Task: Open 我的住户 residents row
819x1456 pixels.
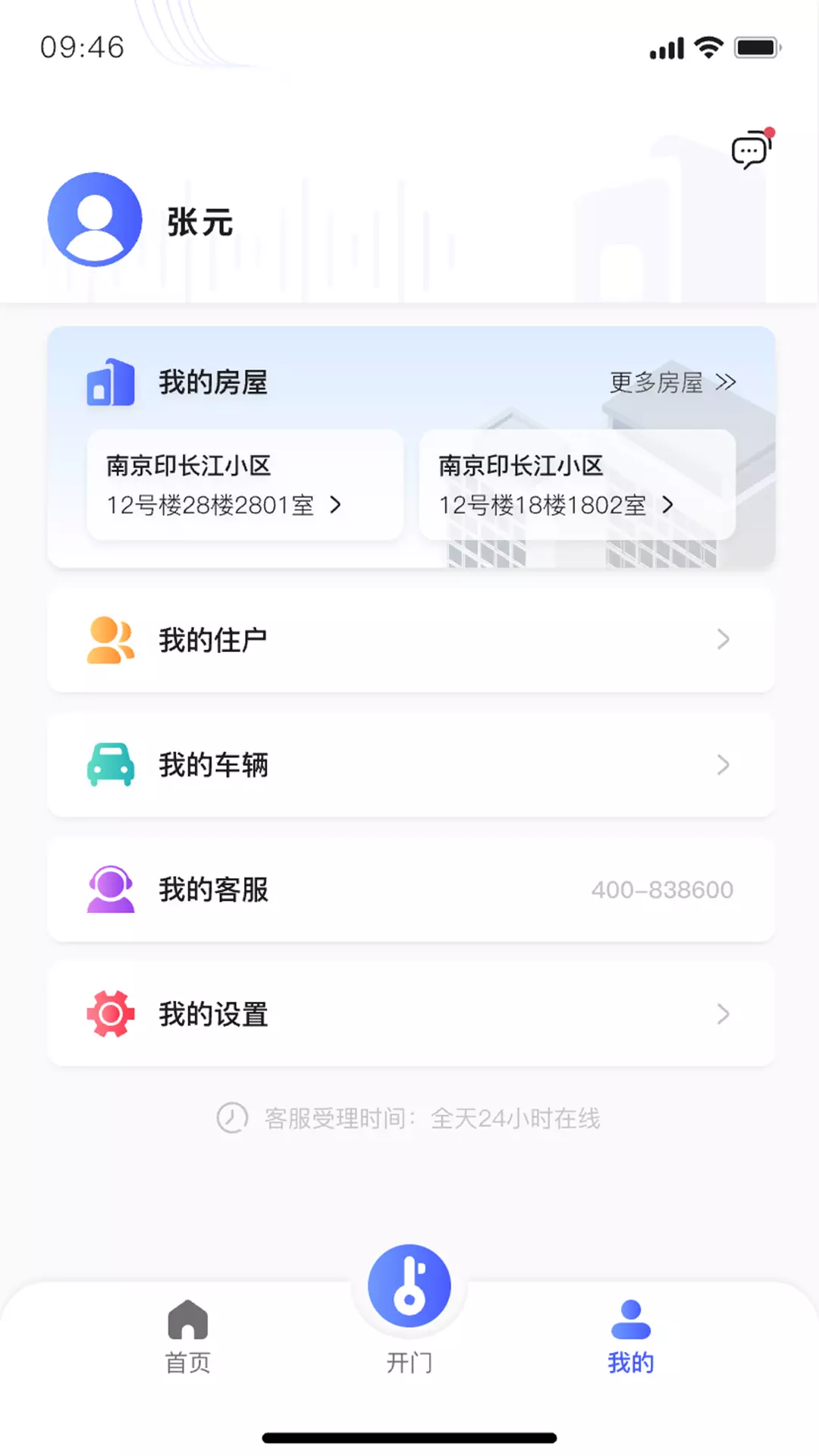Action: click(x=411, y=640)
